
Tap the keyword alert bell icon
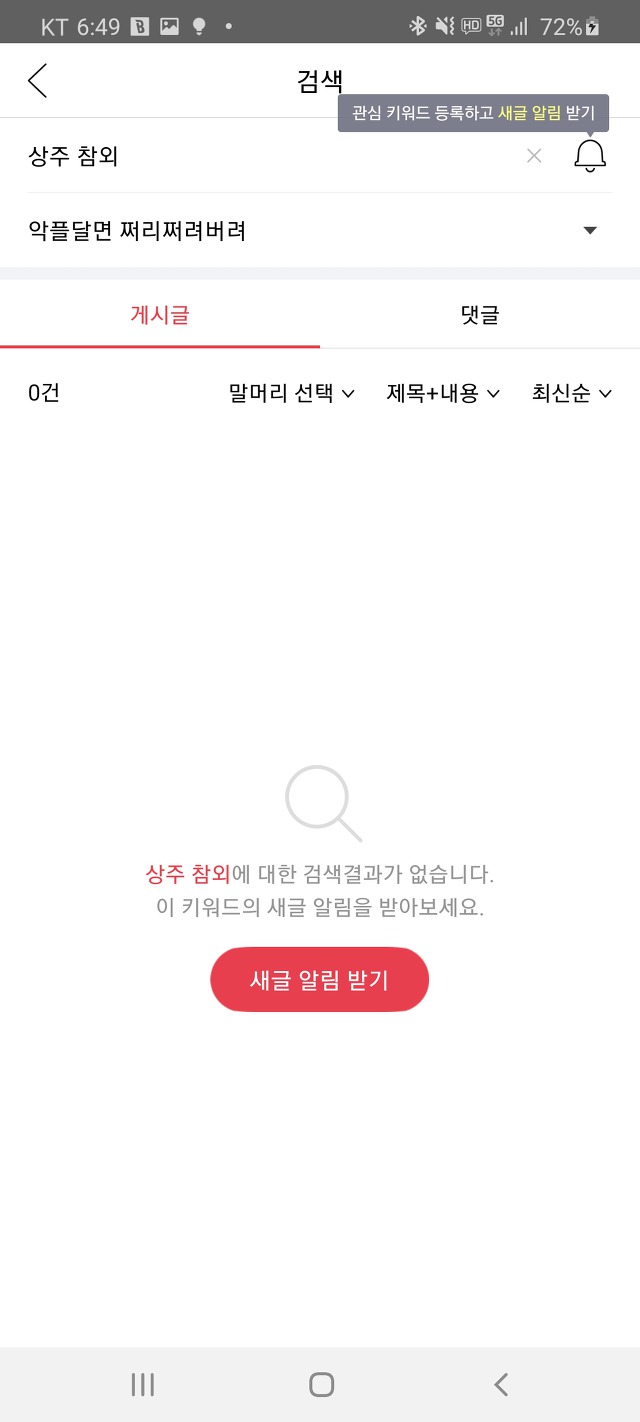pos(590,155)
